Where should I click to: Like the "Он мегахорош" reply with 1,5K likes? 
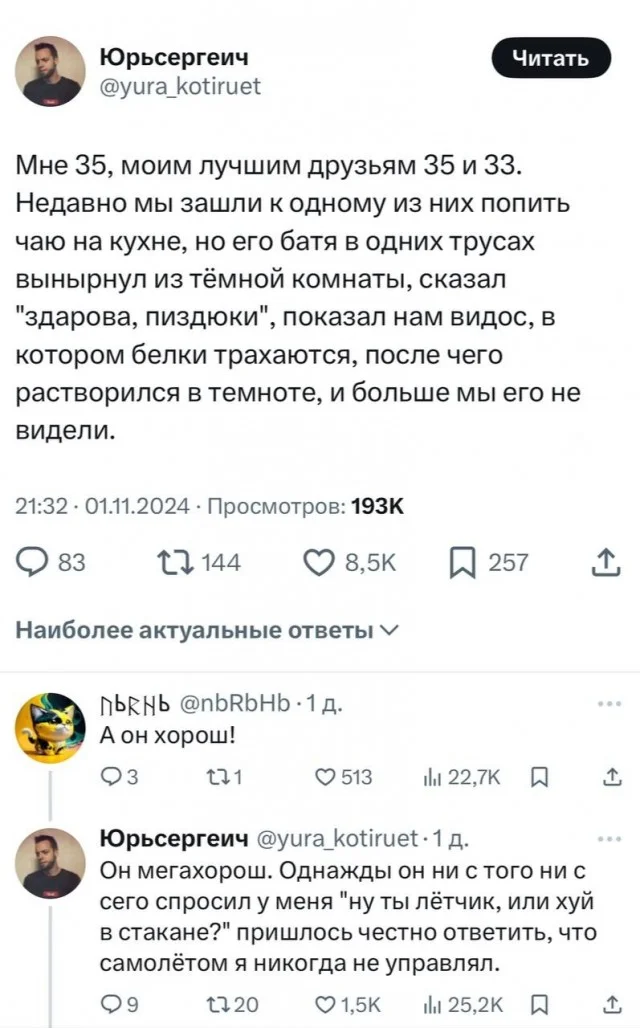tap(322, 1003)
